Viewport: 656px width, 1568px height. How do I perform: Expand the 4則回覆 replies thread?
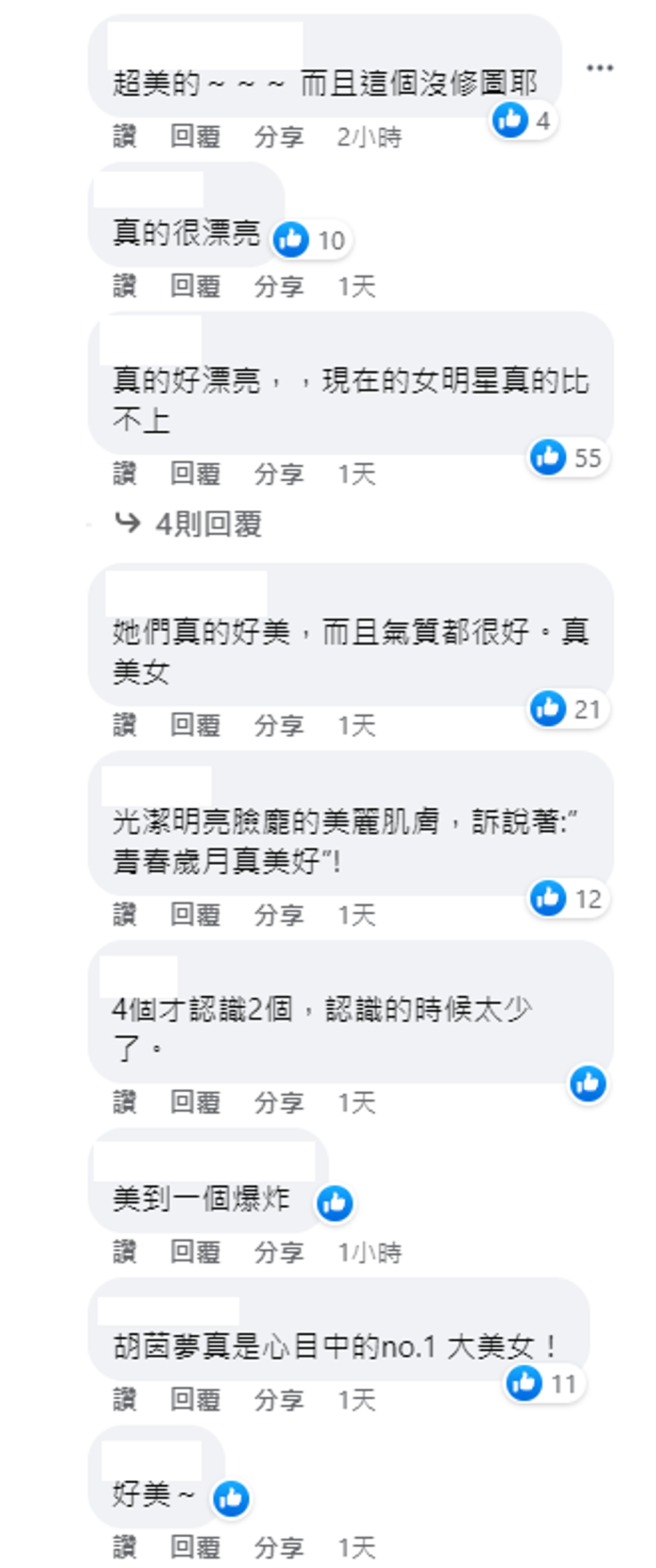coord(208,524)
